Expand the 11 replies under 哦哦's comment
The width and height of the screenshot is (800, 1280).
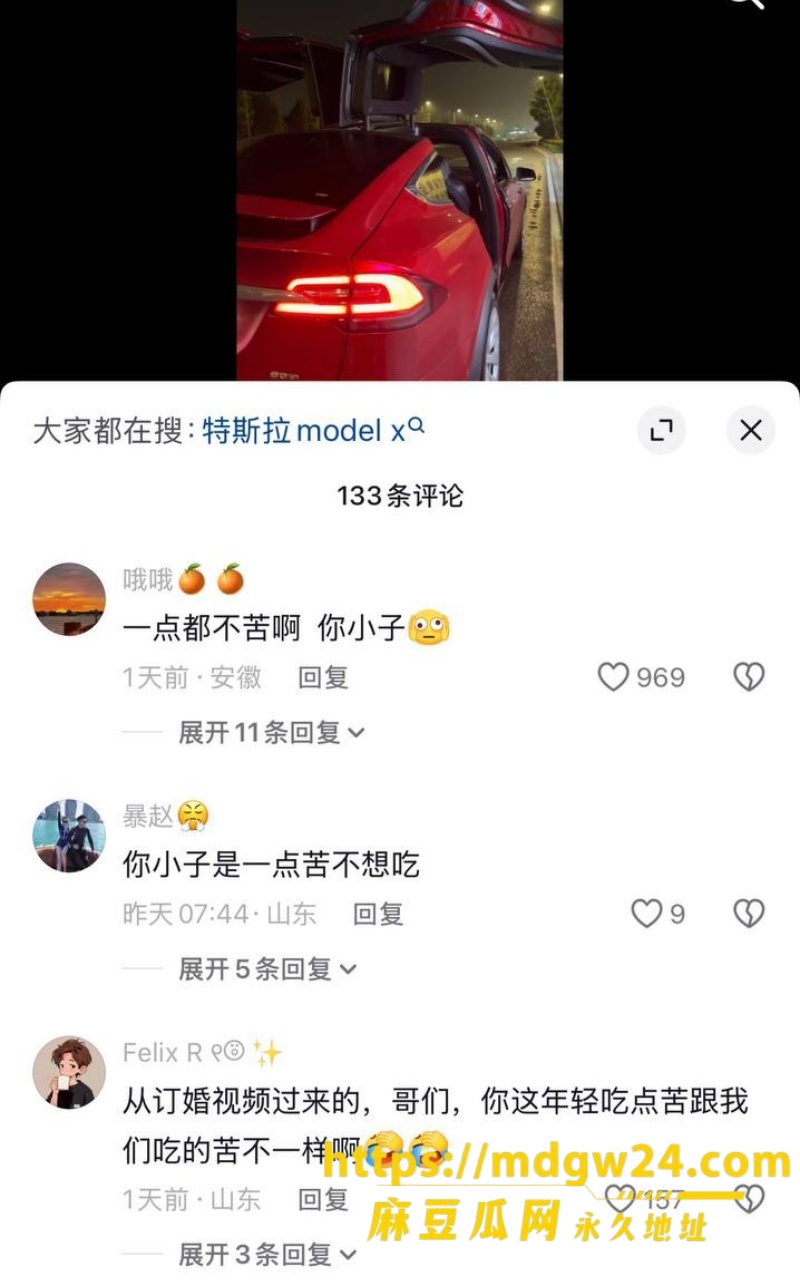point(271,733)
